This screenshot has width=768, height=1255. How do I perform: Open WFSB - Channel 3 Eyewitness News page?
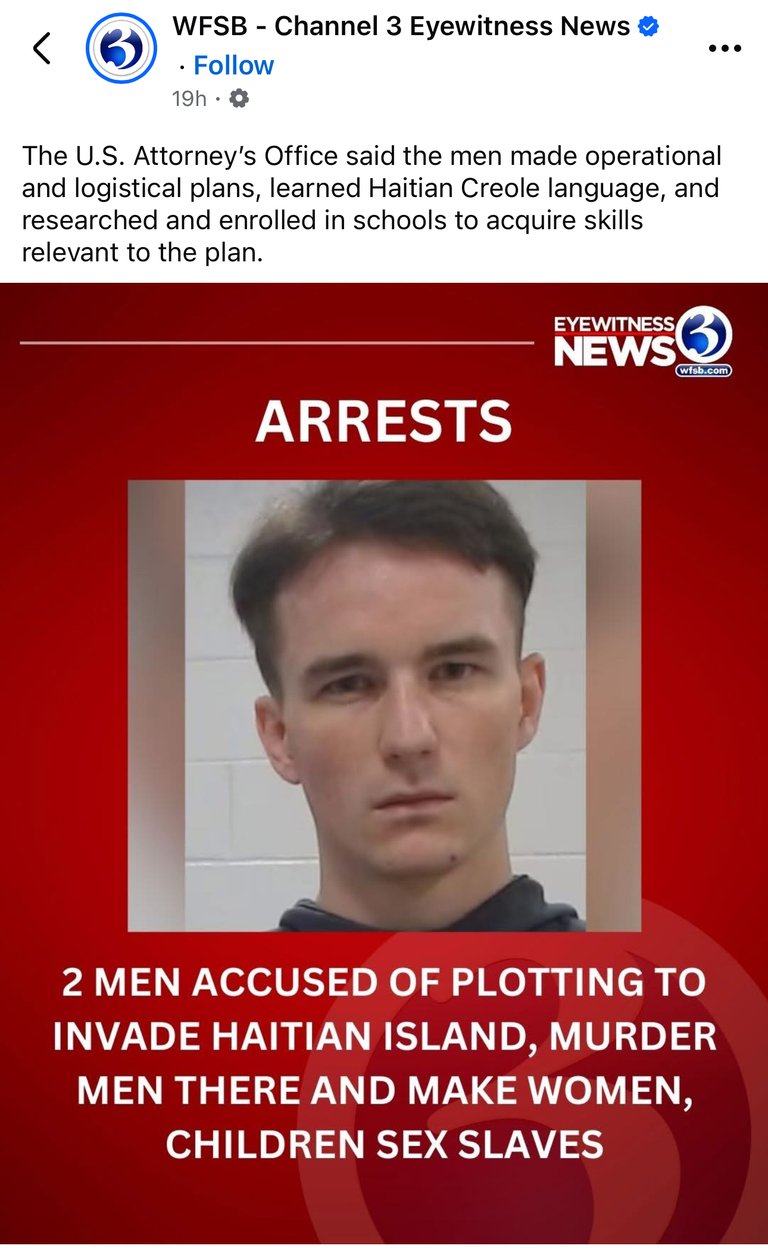[x=402, y=27]
